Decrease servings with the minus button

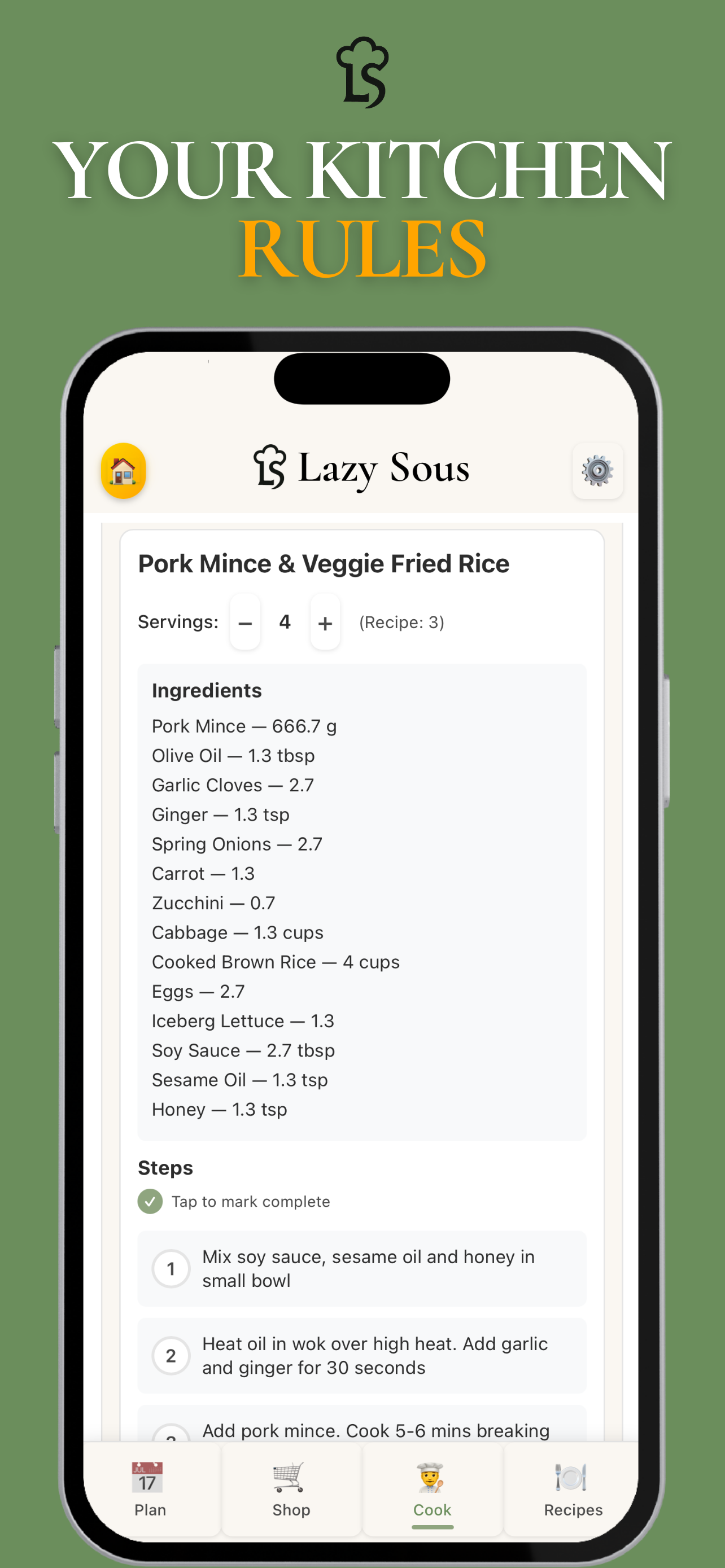pyautogui.click(x=244, y=622)
